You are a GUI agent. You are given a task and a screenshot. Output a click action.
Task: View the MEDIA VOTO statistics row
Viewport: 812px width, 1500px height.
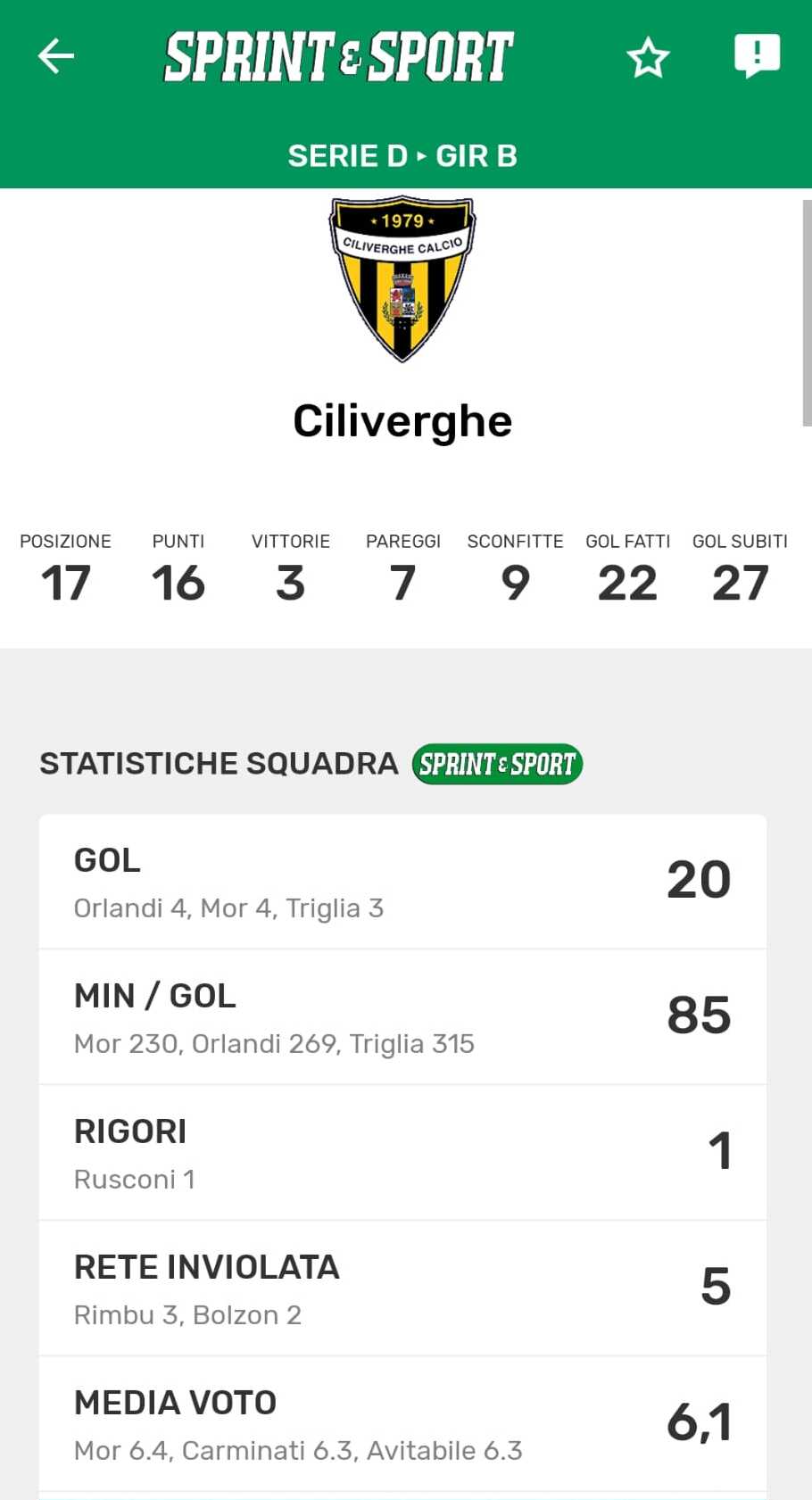coord(402,1423)
